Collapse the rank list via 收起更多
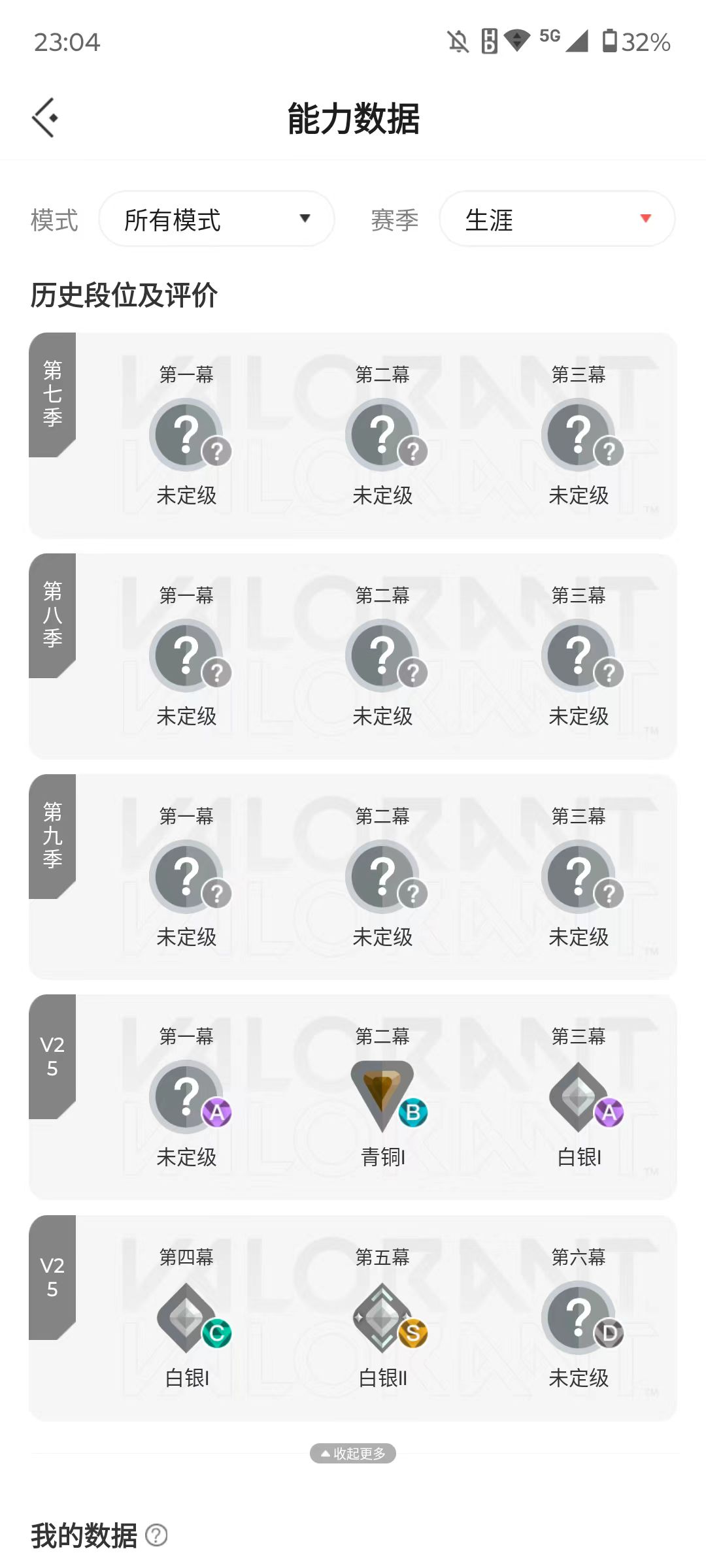 coord(353,1453)
